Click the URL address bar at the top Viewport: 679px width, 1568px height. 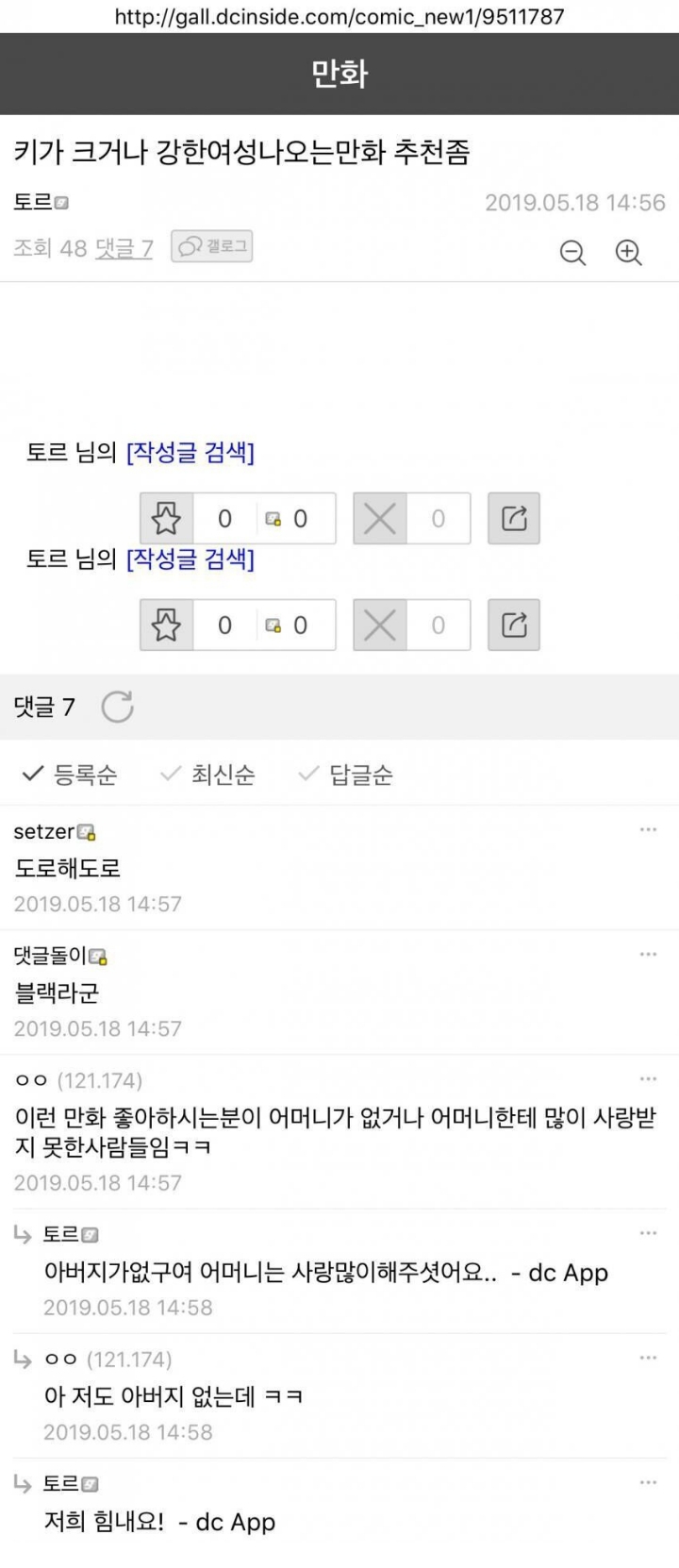(x=339, y=15)
